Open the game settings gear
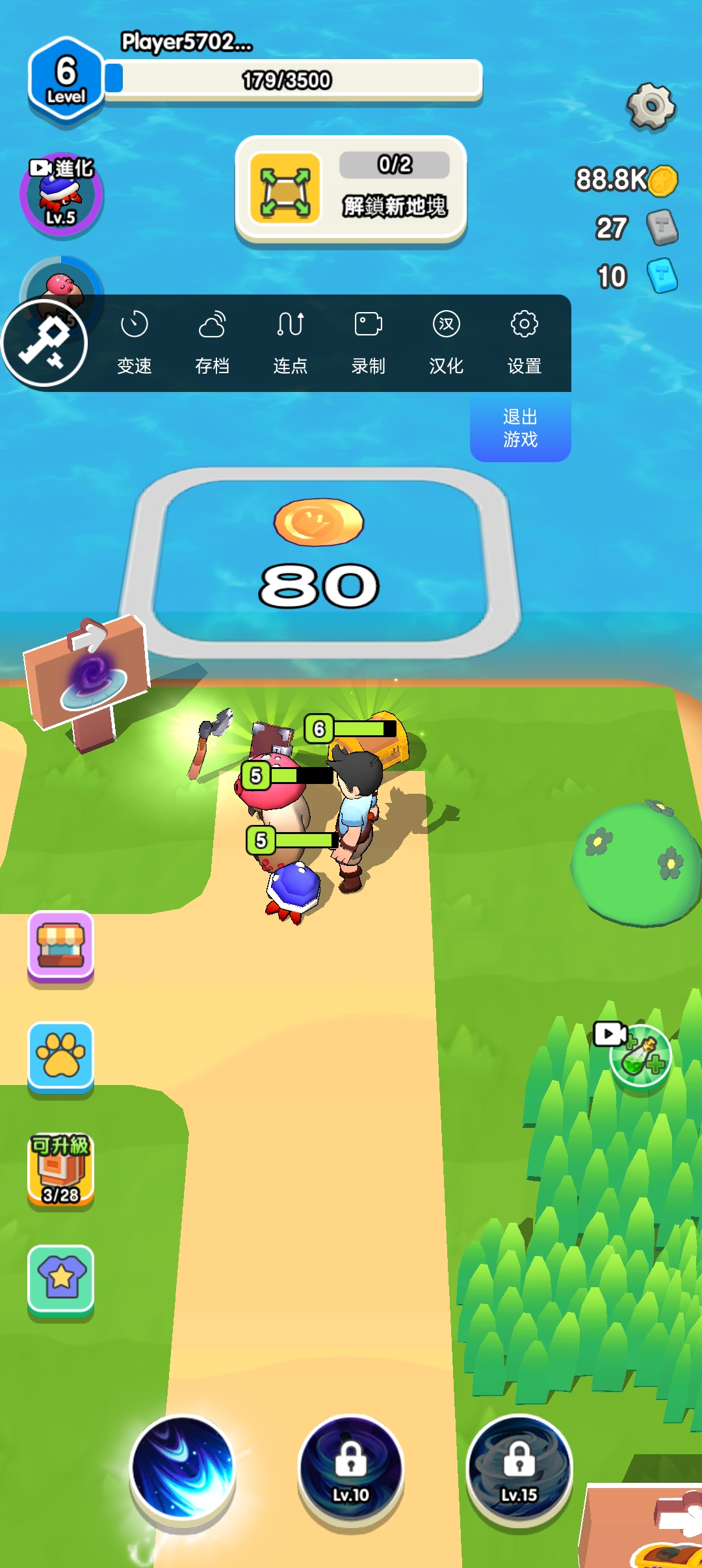 651,106
